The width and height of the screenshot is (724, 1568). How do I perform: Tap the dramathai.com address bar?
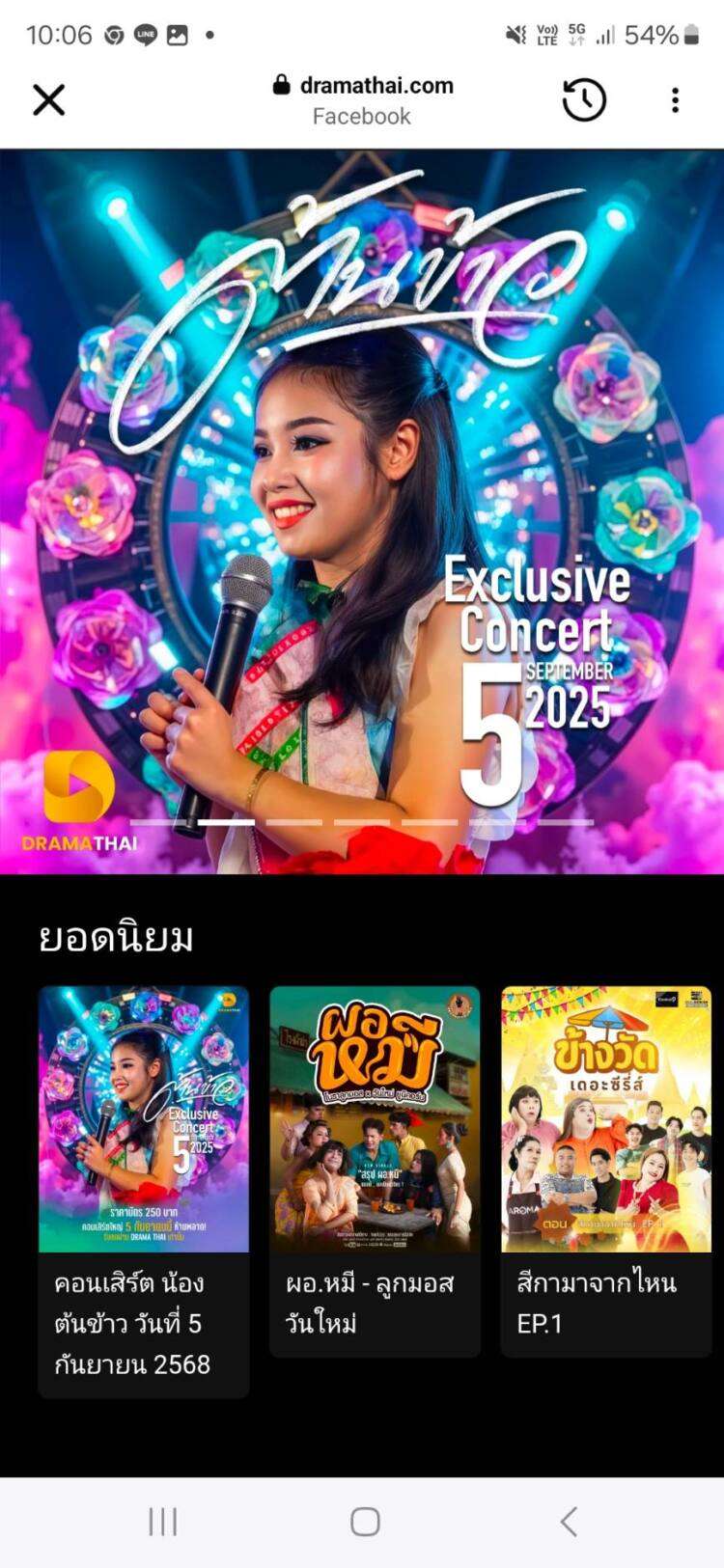363,99
